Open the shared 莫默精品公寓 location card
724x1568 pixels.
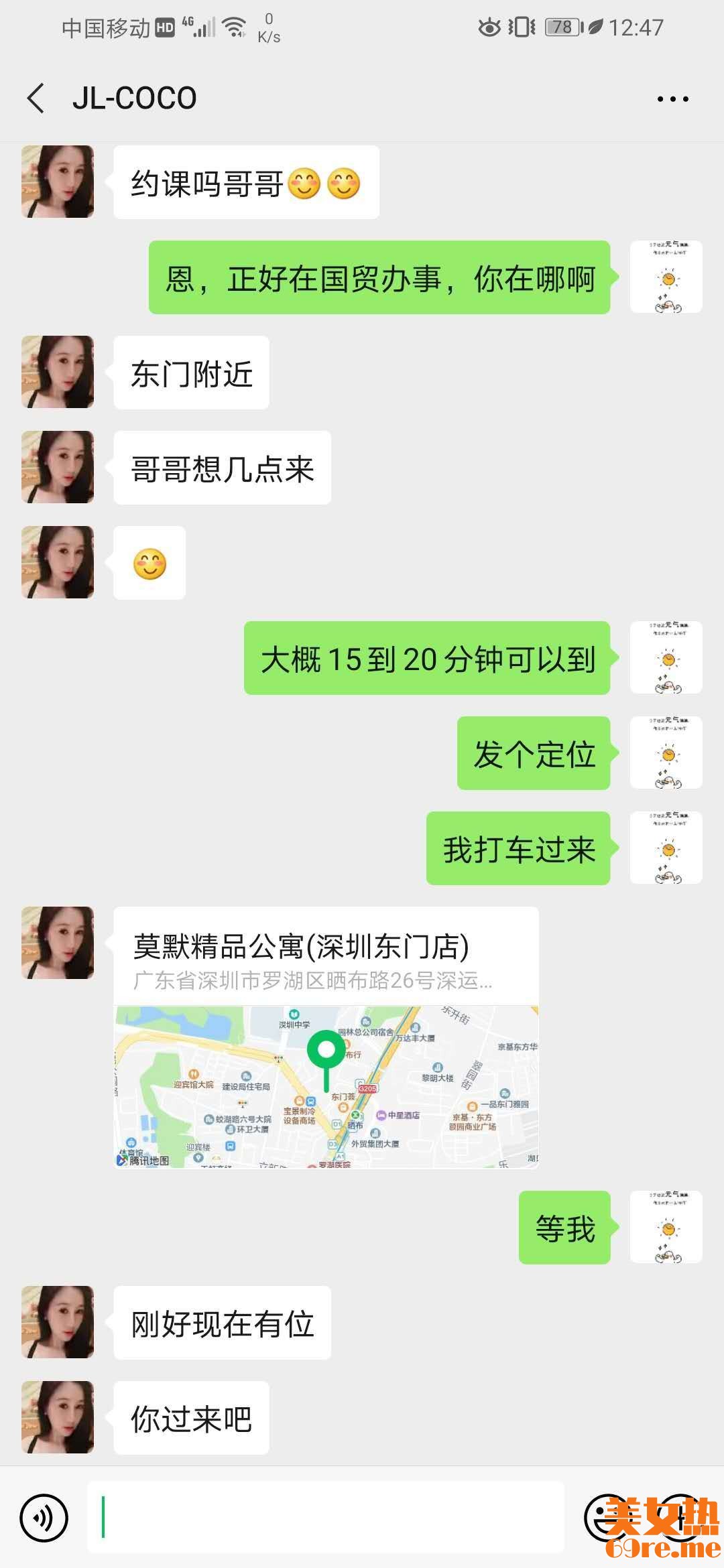[326, 1037]
